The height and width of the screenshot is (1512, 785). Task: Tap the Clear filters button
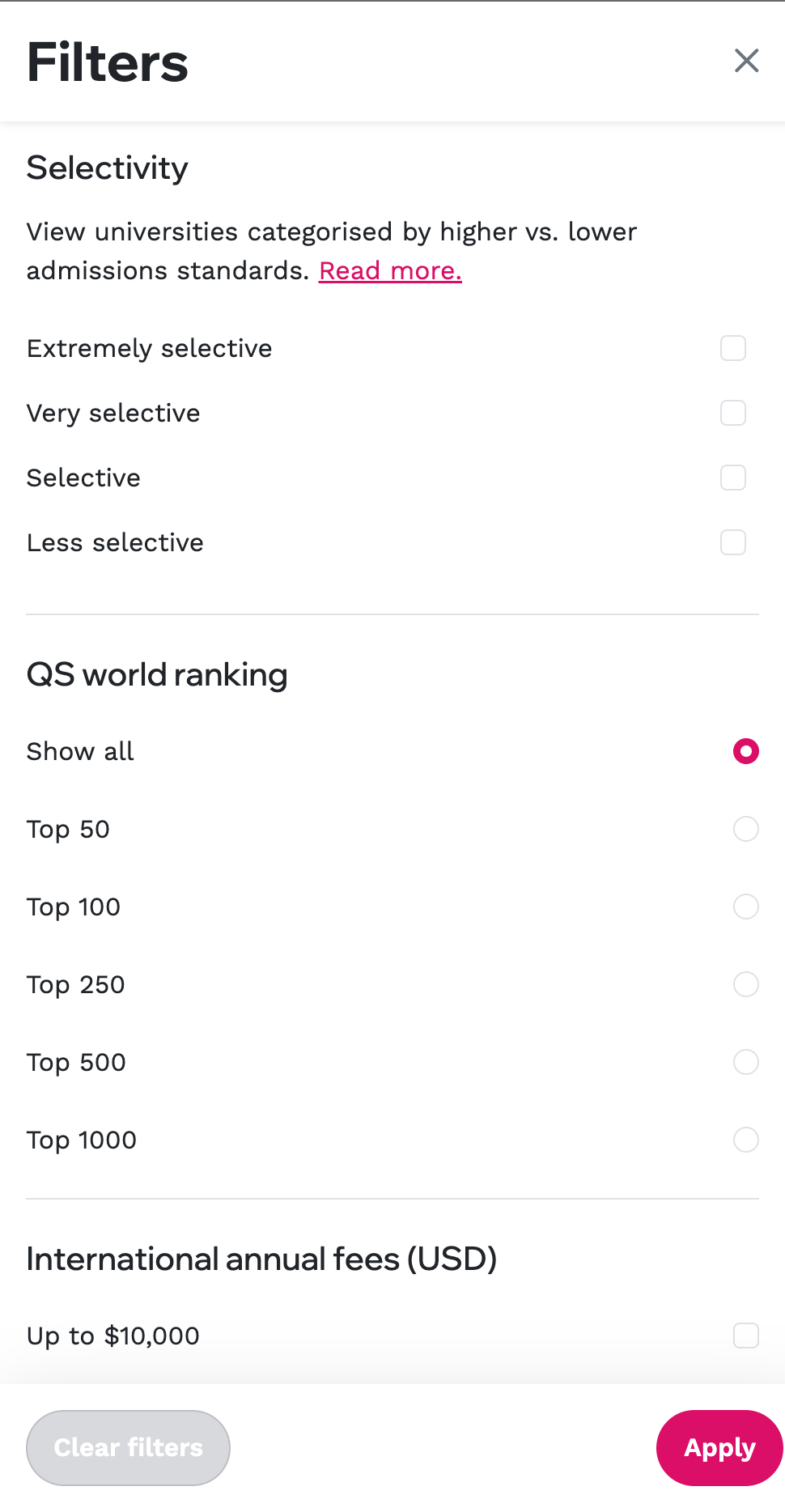pos(128,1448)
